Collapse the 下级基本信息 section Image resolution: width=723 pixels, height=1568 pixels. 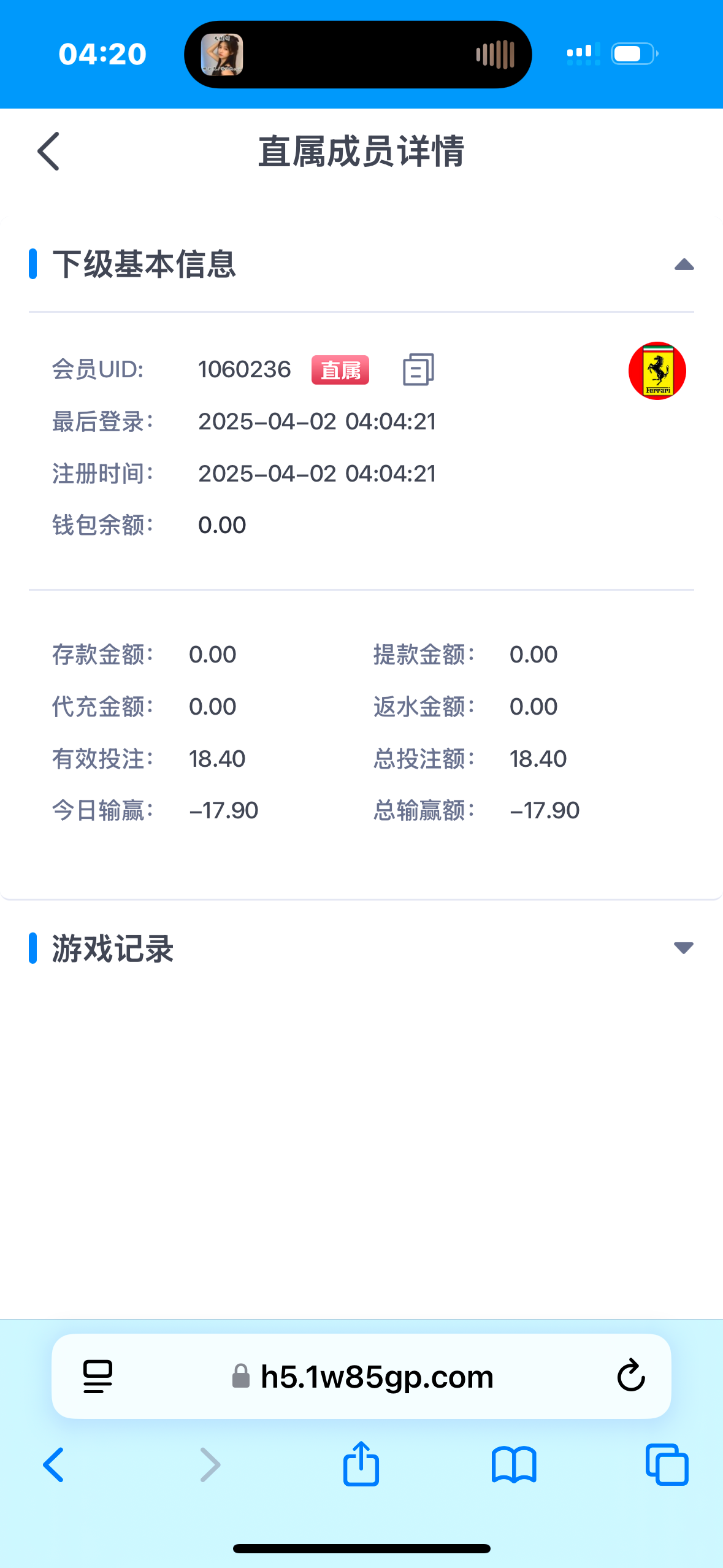(684, 265)
